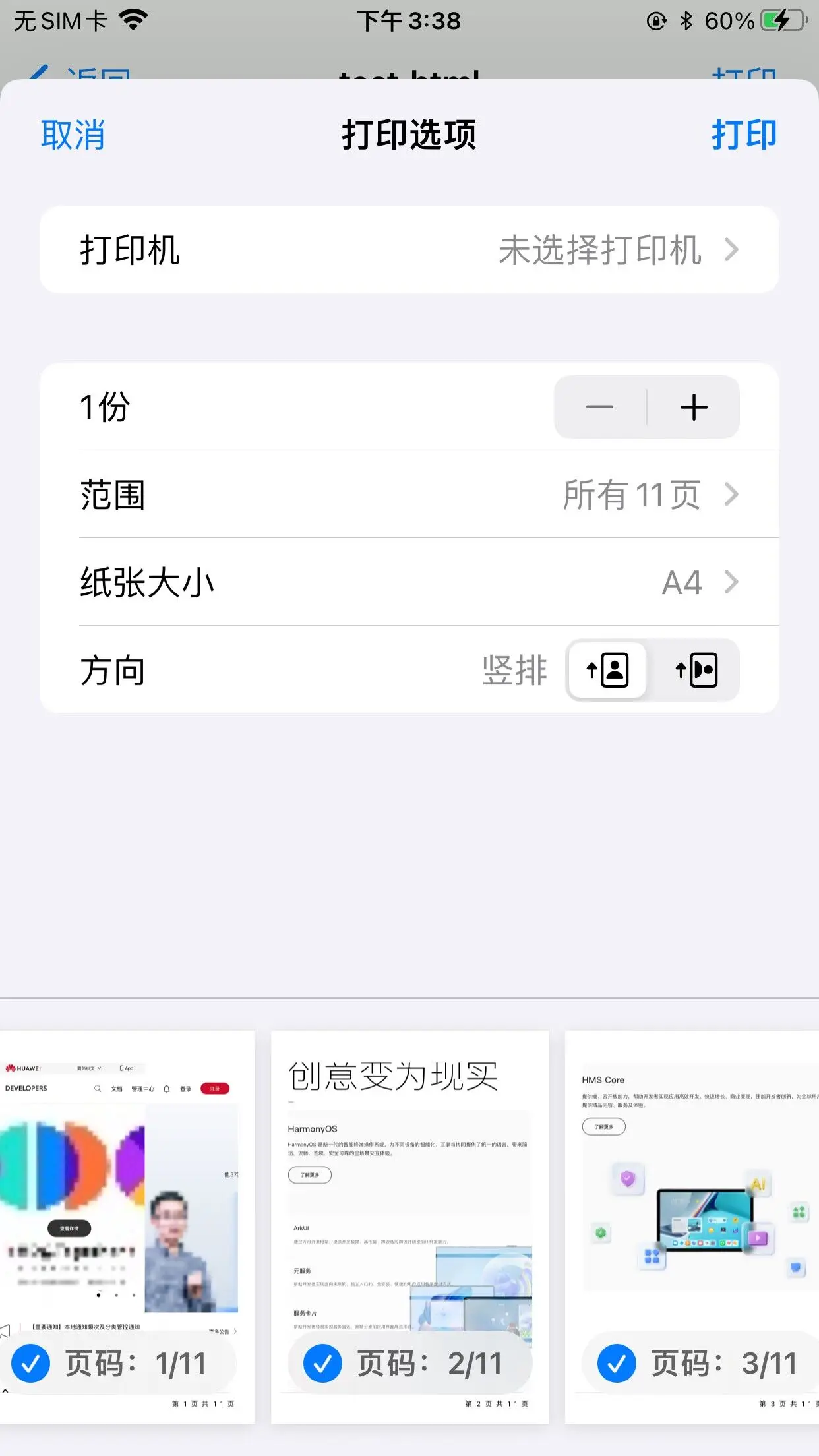This screenshot has height=1456, width=819.
Task: Tap the blue 打印 button to print
Action: [x=744, y=135]
